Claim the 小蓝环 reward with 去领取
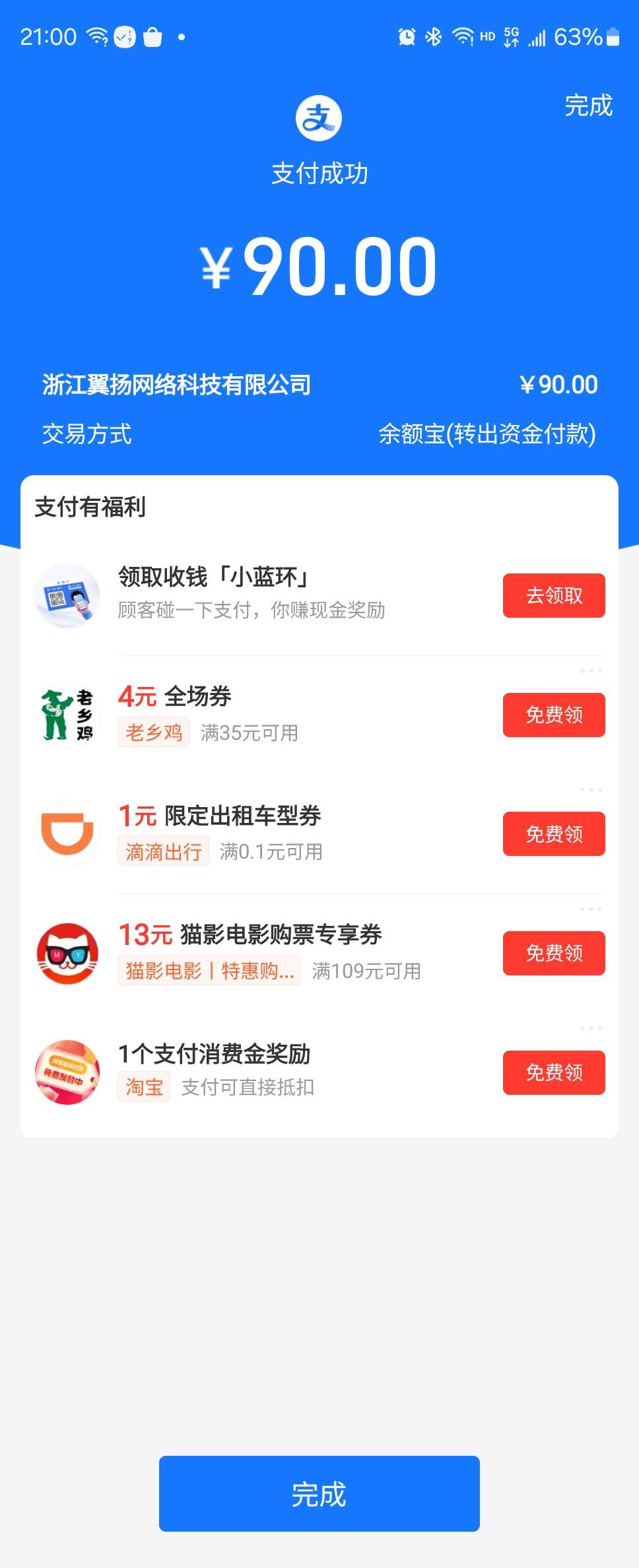This screenshot has height=1568, width=639. (553, 595)
